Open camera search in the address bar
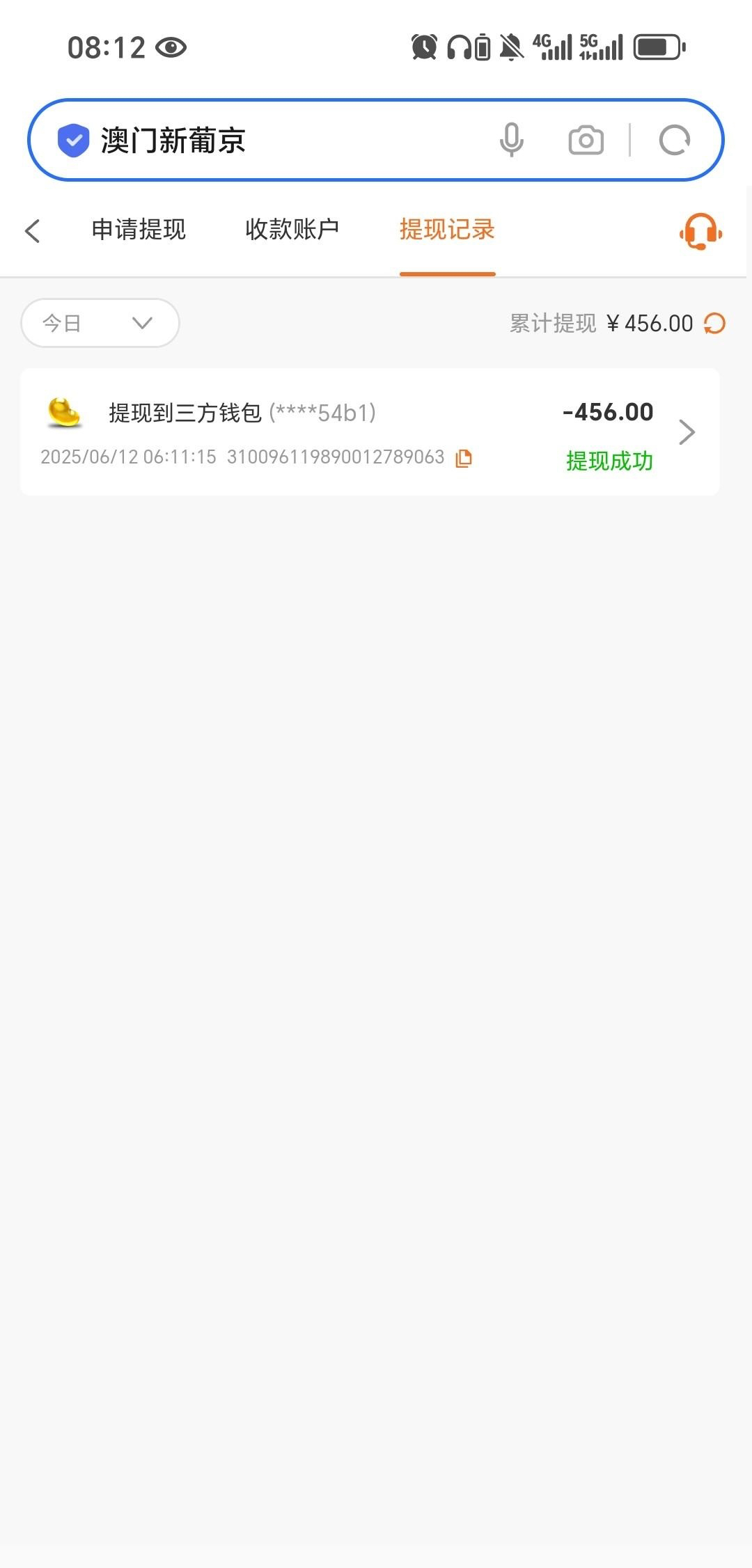The height and width of the screenshot is (1568, 752). coord(586,140)
